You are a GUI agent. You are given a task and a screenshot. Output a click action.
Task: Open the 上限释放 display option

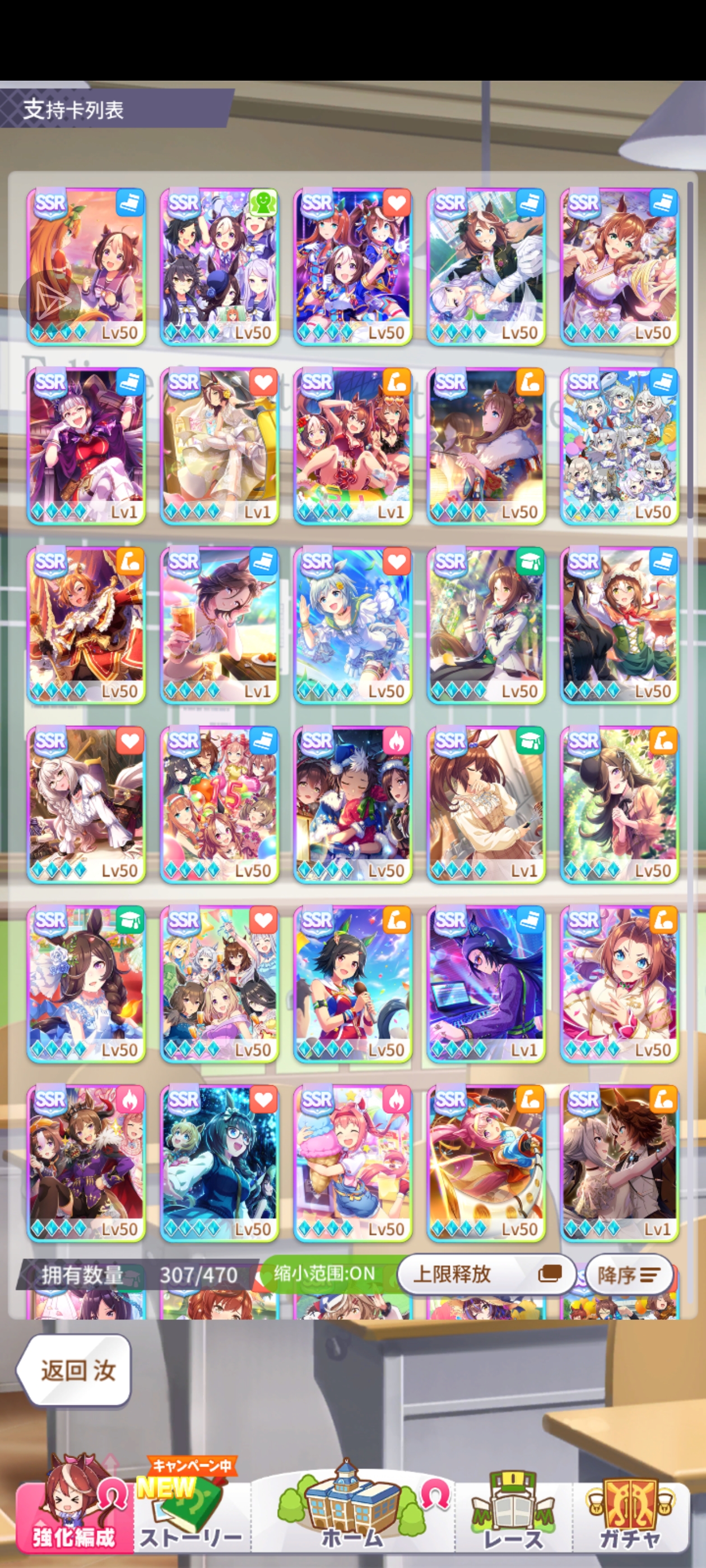click(x=485, y=1273)
